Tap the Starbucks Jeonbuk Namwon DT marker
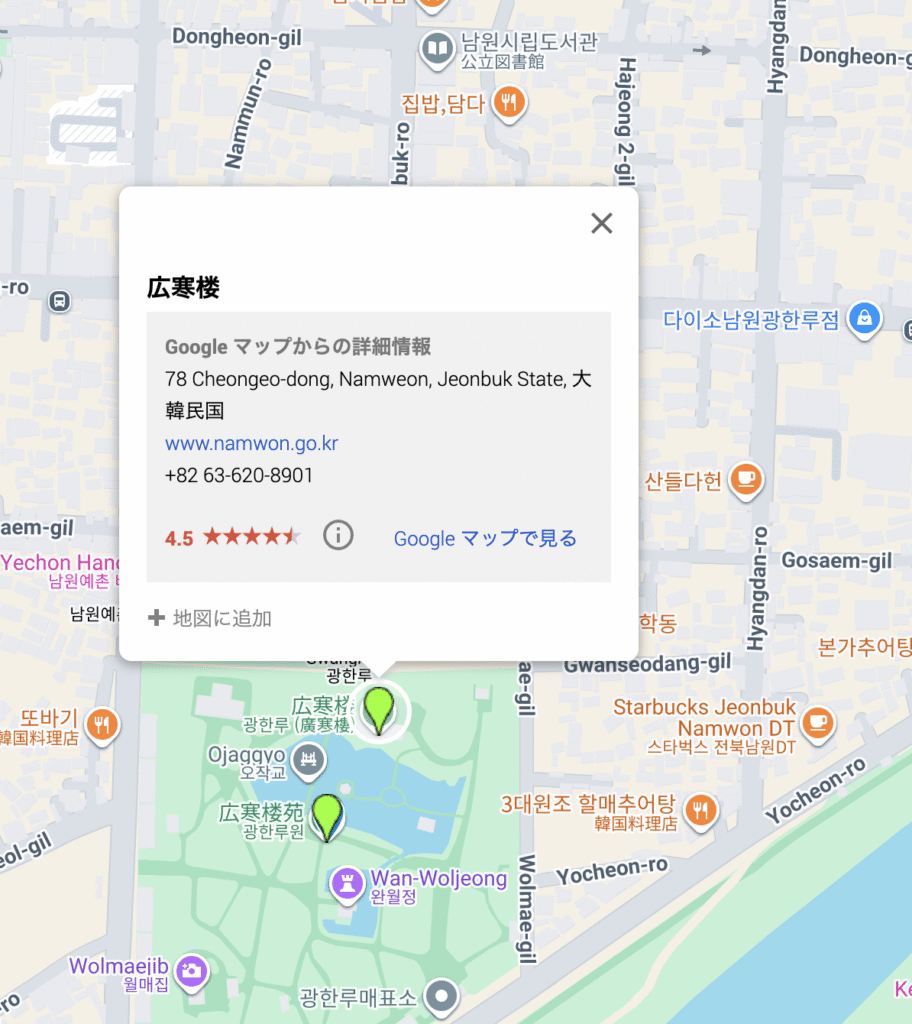 point(818,720)
